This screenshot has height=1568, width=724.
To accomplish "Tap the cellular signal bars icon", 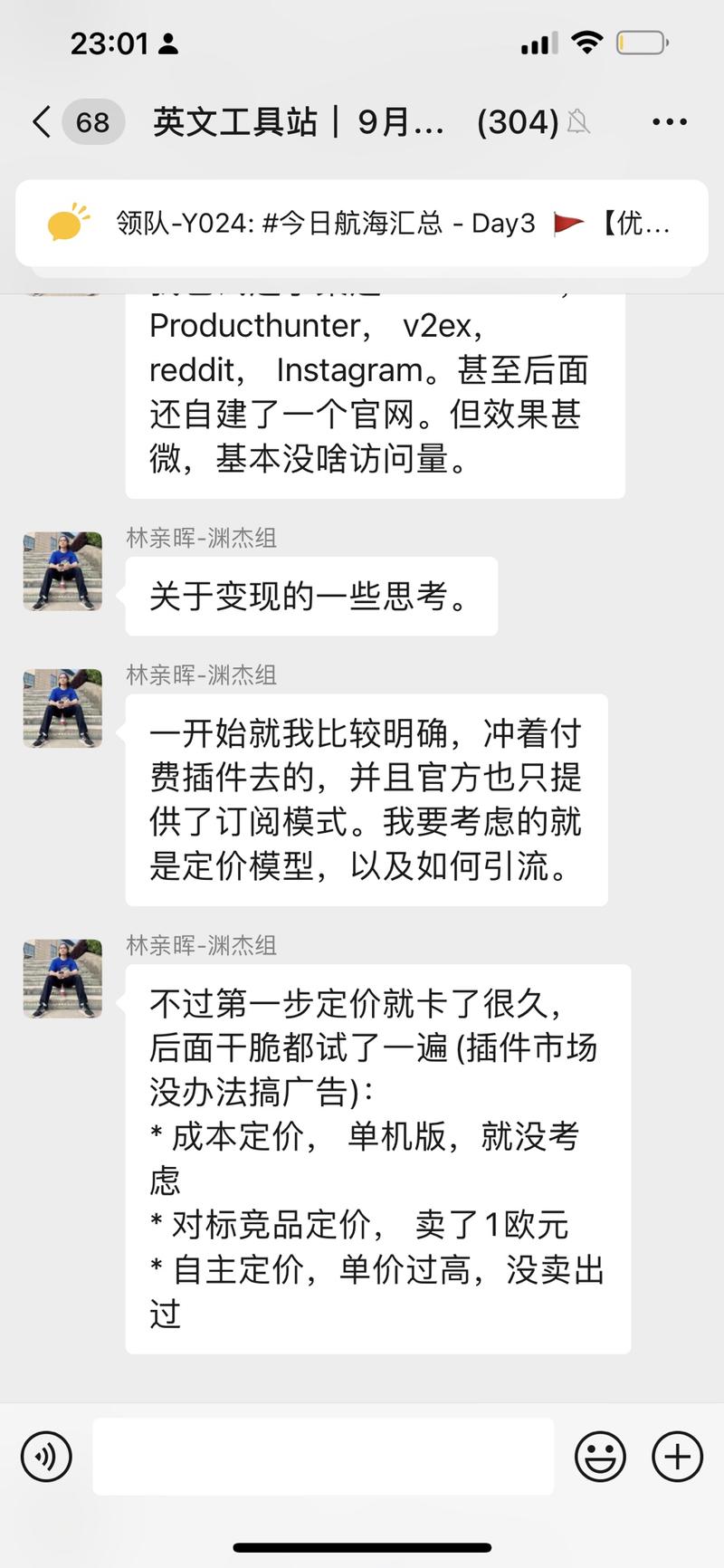I will click(538, 43).
